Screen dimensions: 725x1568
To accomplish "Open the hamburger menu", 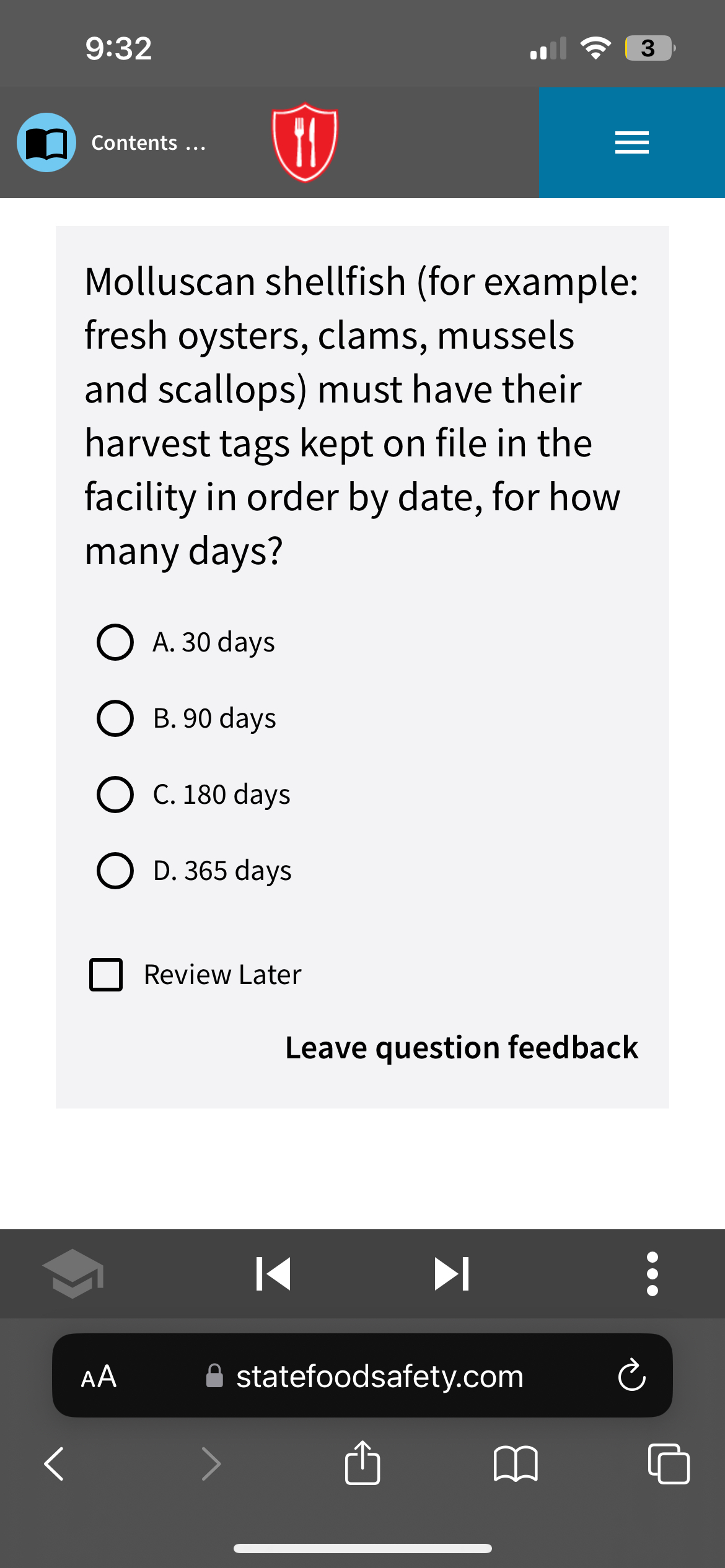I will pyautogui.click(x=631, y=142).
